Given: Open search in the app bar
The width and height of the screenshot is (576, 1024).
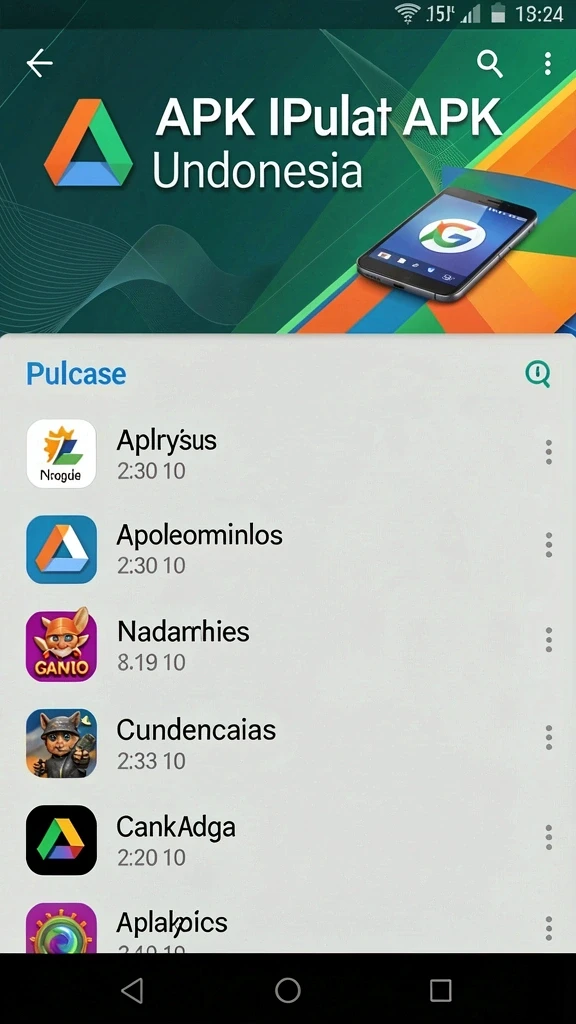Looking at the screenshot, I should click(490, 64).
